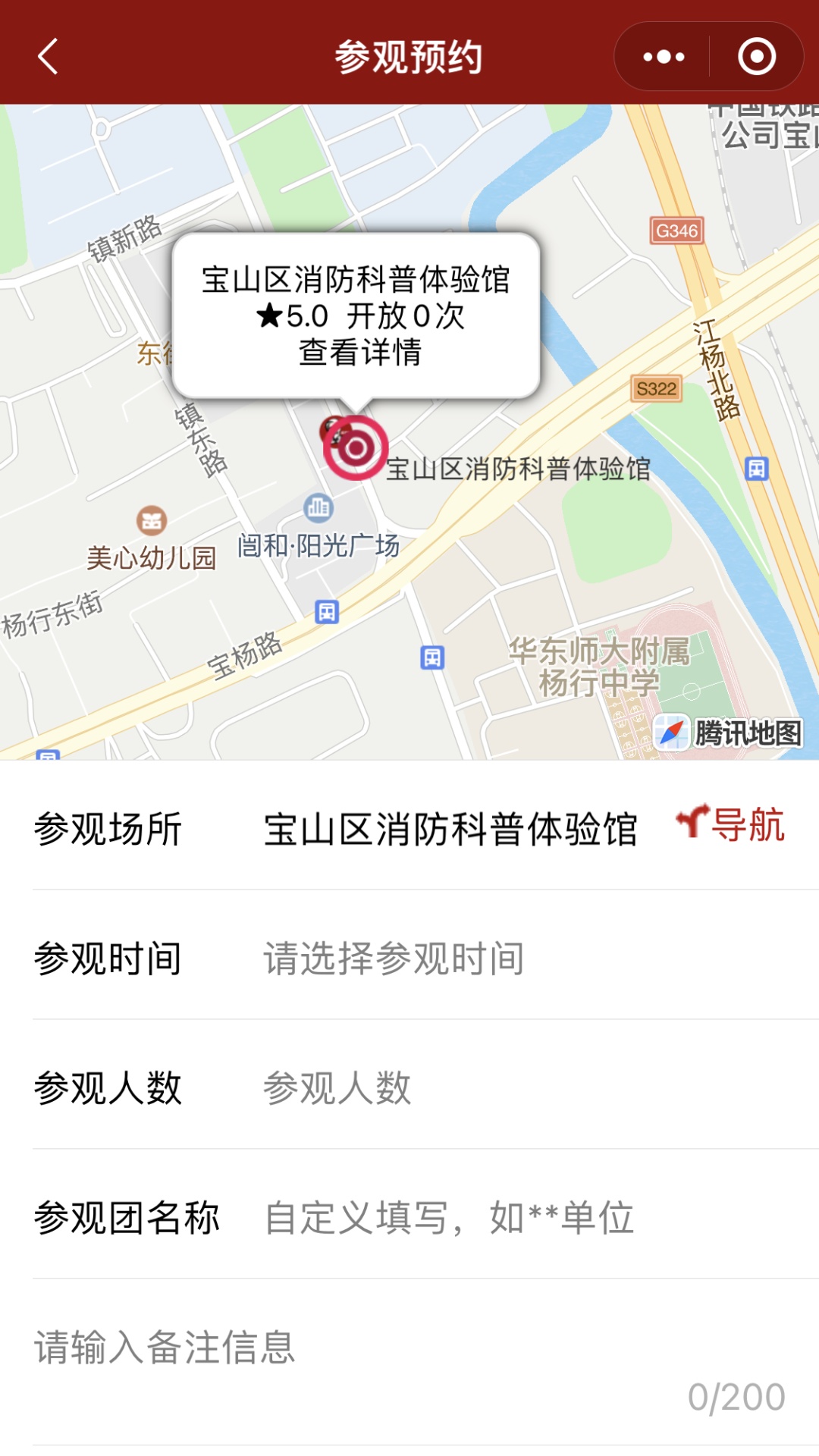Go back using the top-left arrow
This screenshot has height=1456, width=819.
48,57
